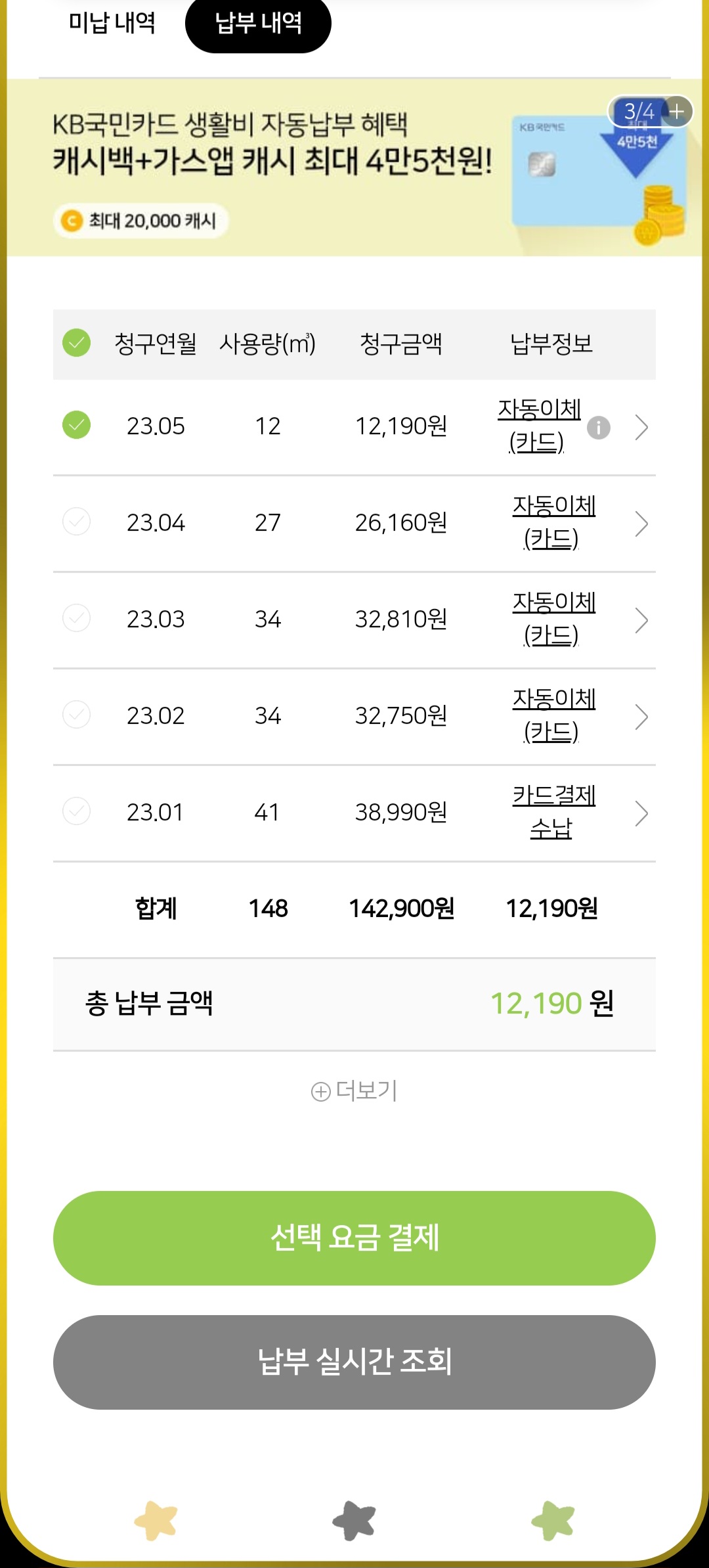Open 자동이체(카드) link for 23.03
Screen dimensions: 709x1568
(x=553, y=618)
